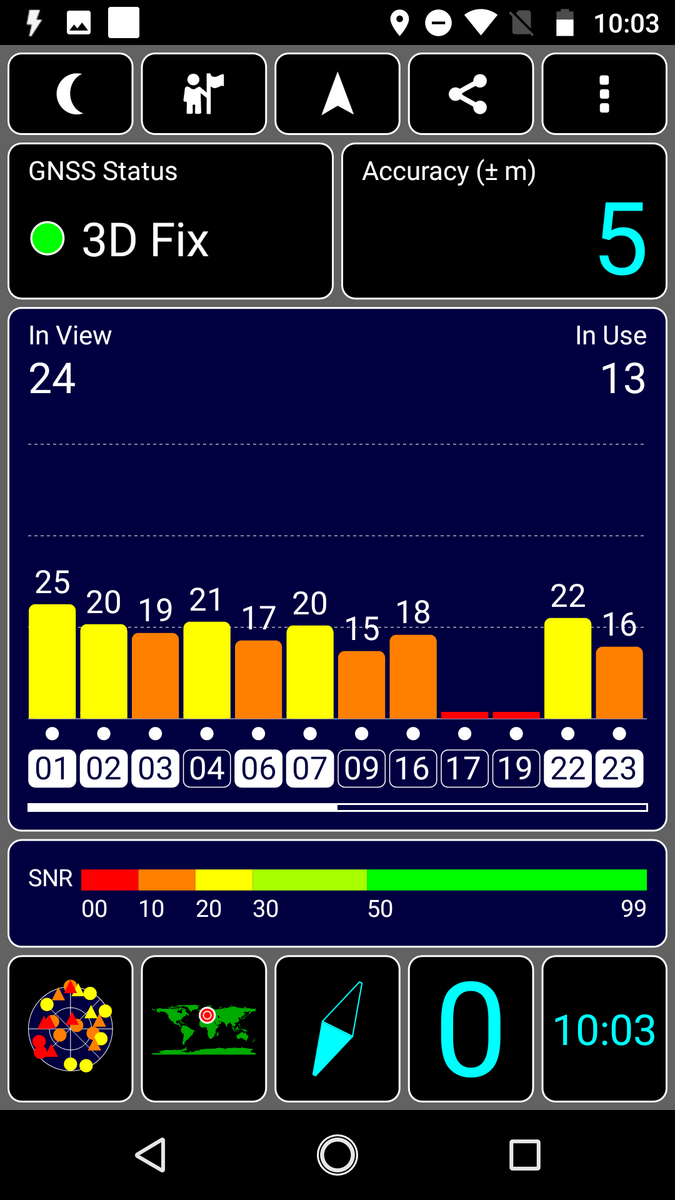
Task: Tap the navigation arrow icon
Action: 337,94
